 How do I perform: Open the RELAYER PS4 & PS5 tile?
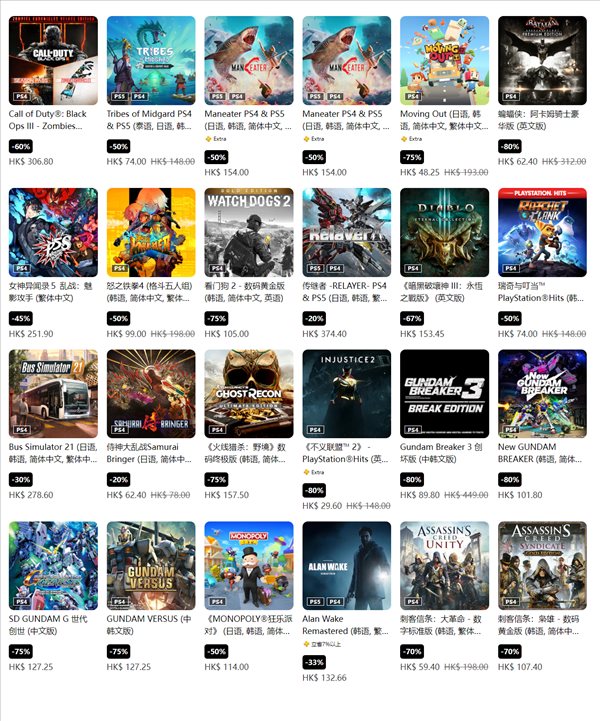[347, 232]
